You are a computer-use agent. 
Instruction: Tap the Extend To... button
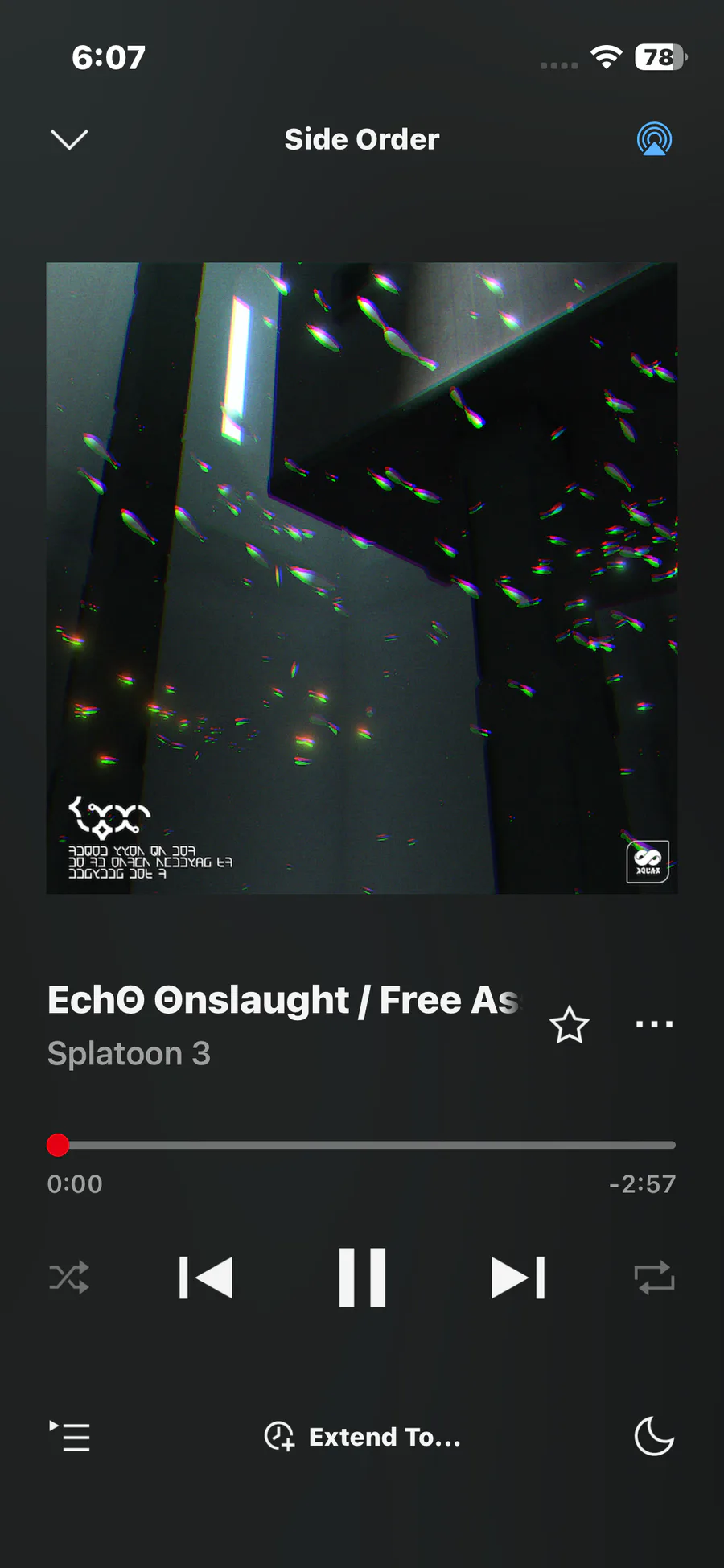(x=363, y=1436)
